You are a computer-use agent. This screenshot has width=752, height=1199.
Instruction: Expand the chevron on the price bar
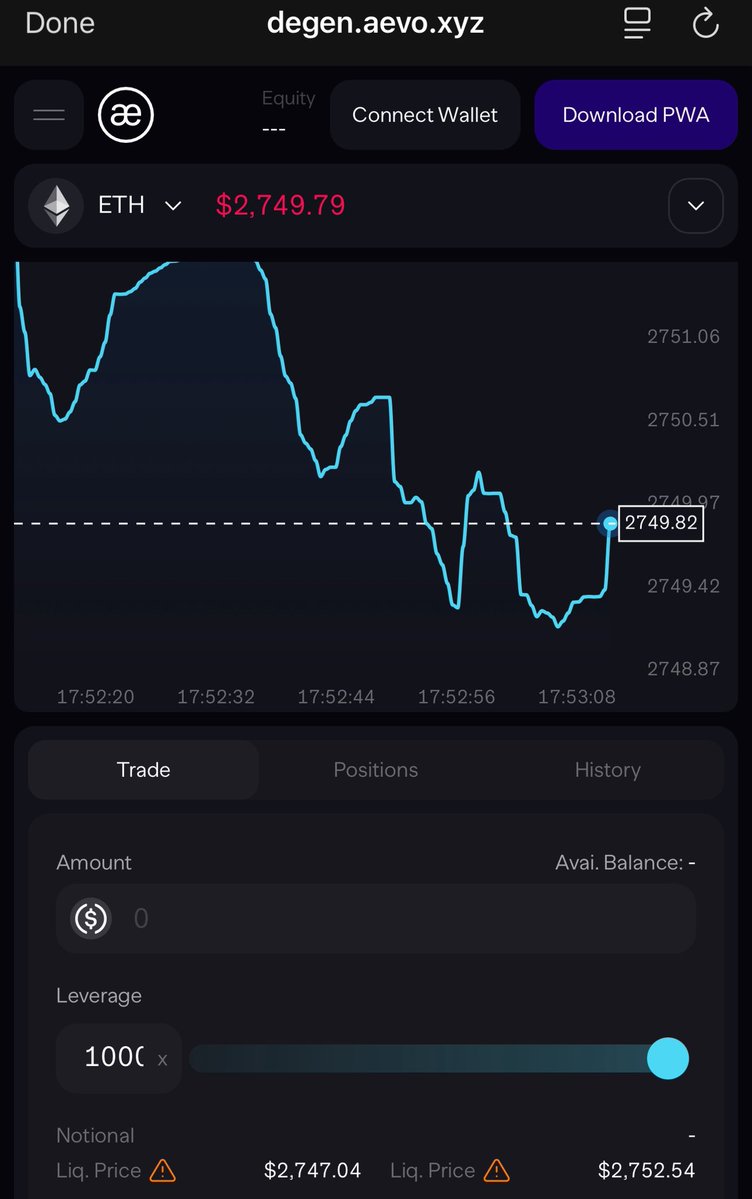[696, 206]
